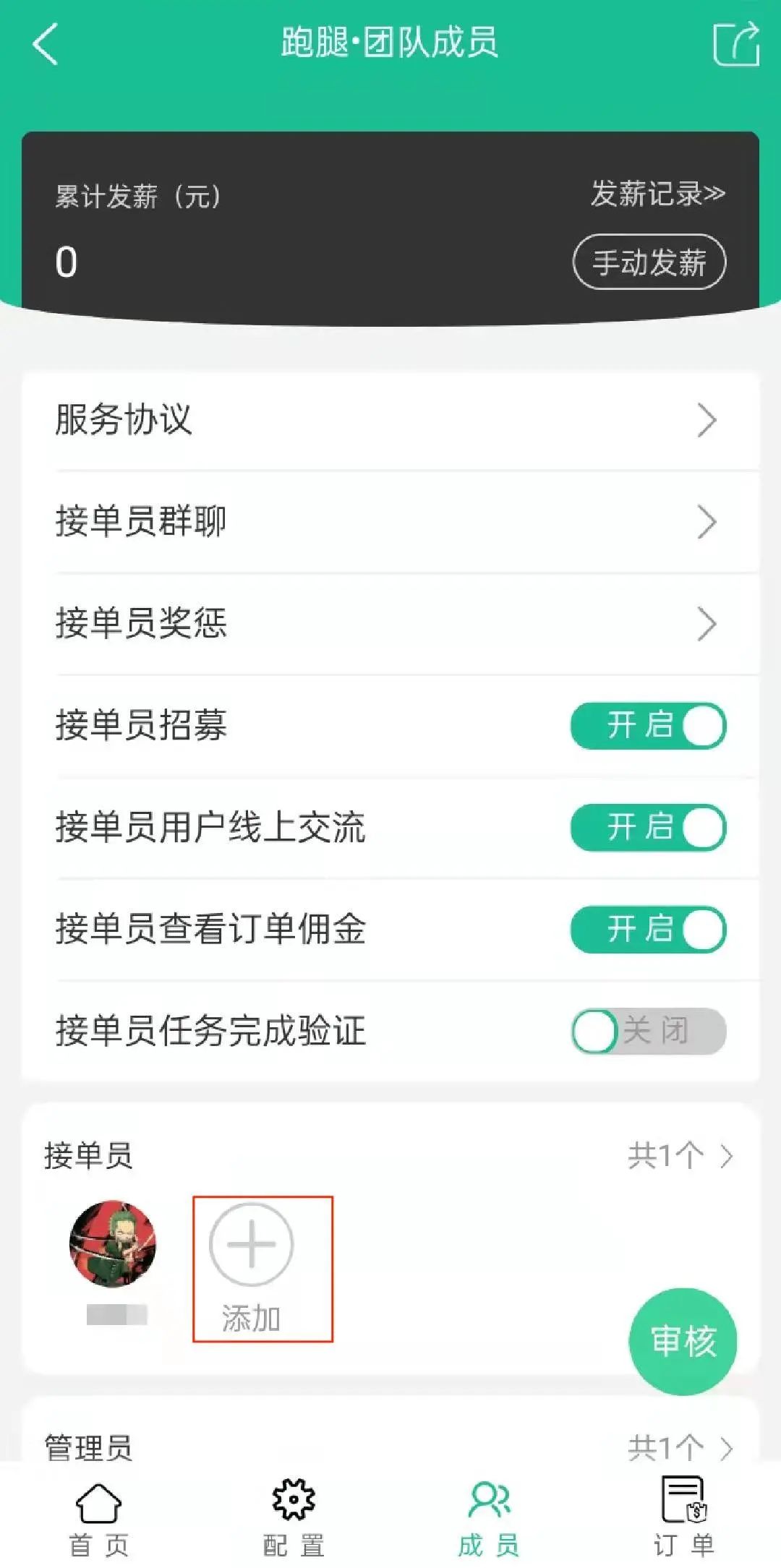Disable 接单员用户线上交流 toggle
The height and width of the screenshot is (1568, 781).
click(648, 828)
